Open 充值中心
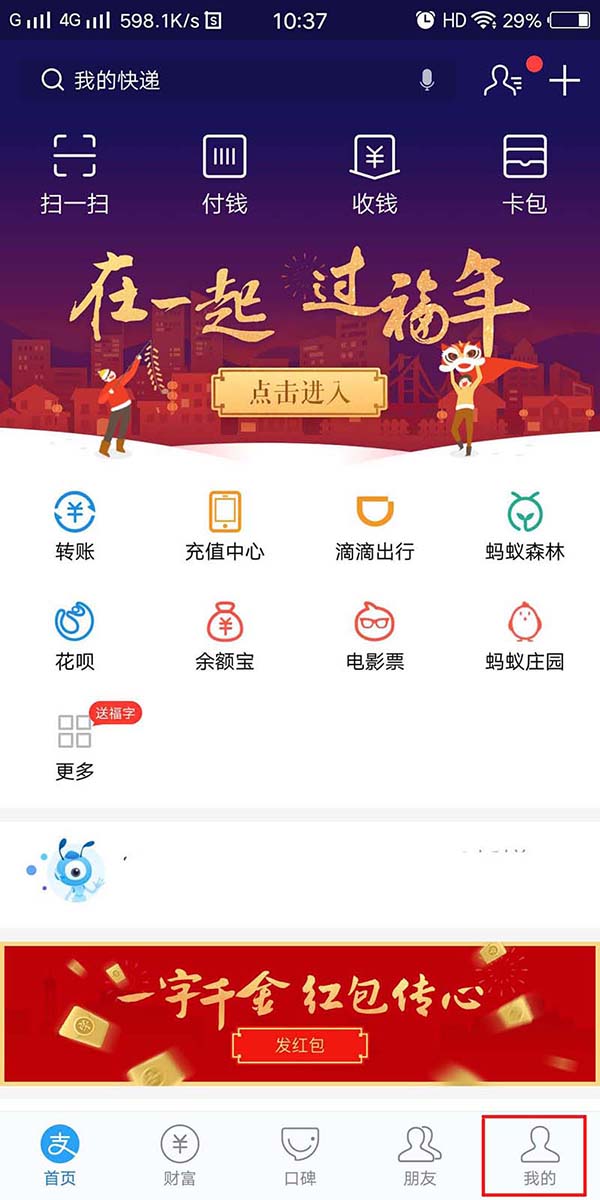Screen dimensions: 600x1200 pos(225,525)
